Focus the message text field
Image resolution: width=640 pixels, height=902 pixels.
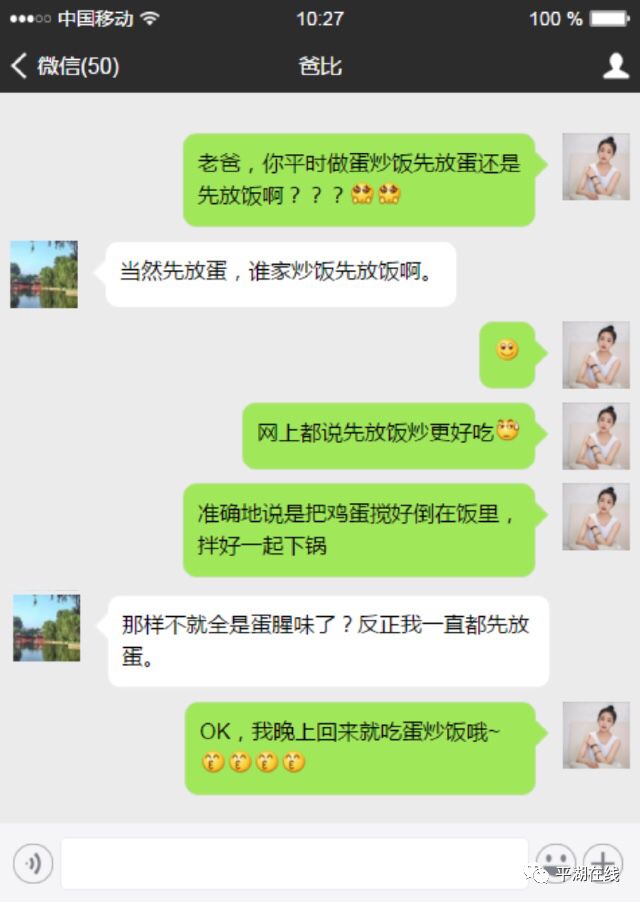click(x=294, y=862)
